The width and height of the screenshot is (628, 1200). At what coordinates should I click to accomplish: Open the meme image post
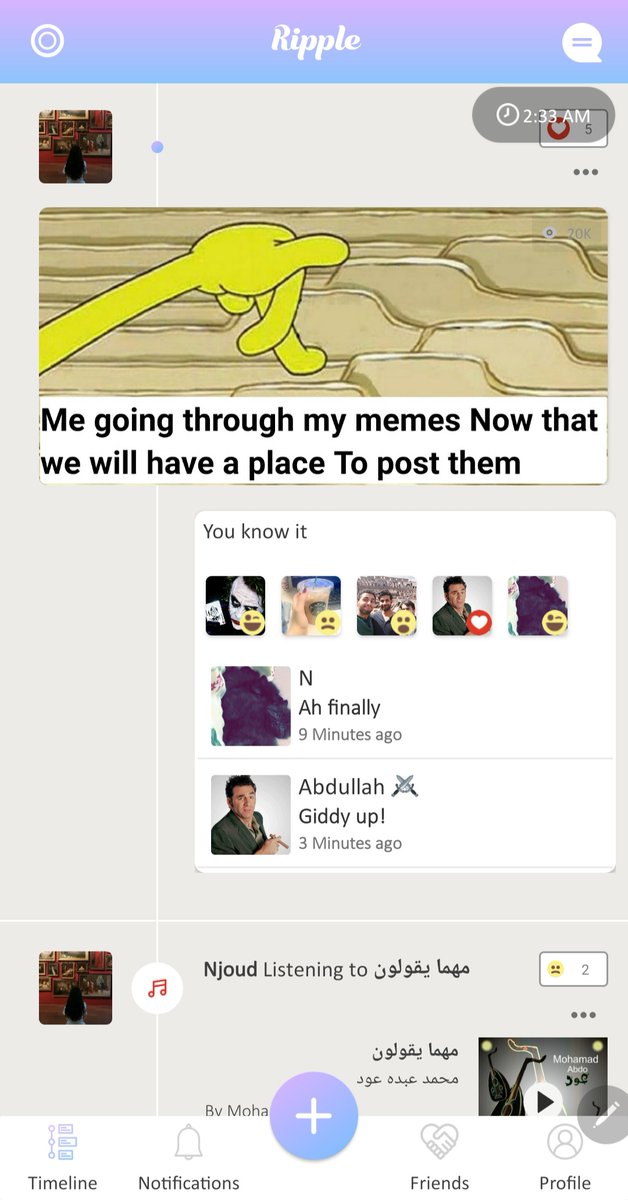pos(323,345)
